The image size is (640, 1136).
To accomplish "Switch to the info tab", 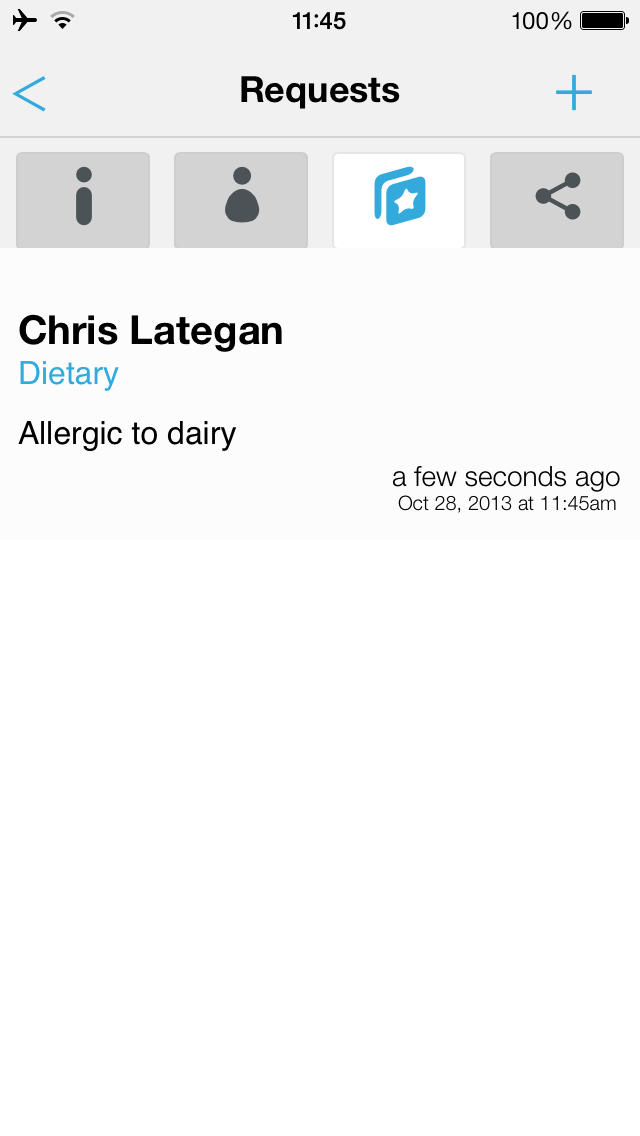I will point(83,200).
